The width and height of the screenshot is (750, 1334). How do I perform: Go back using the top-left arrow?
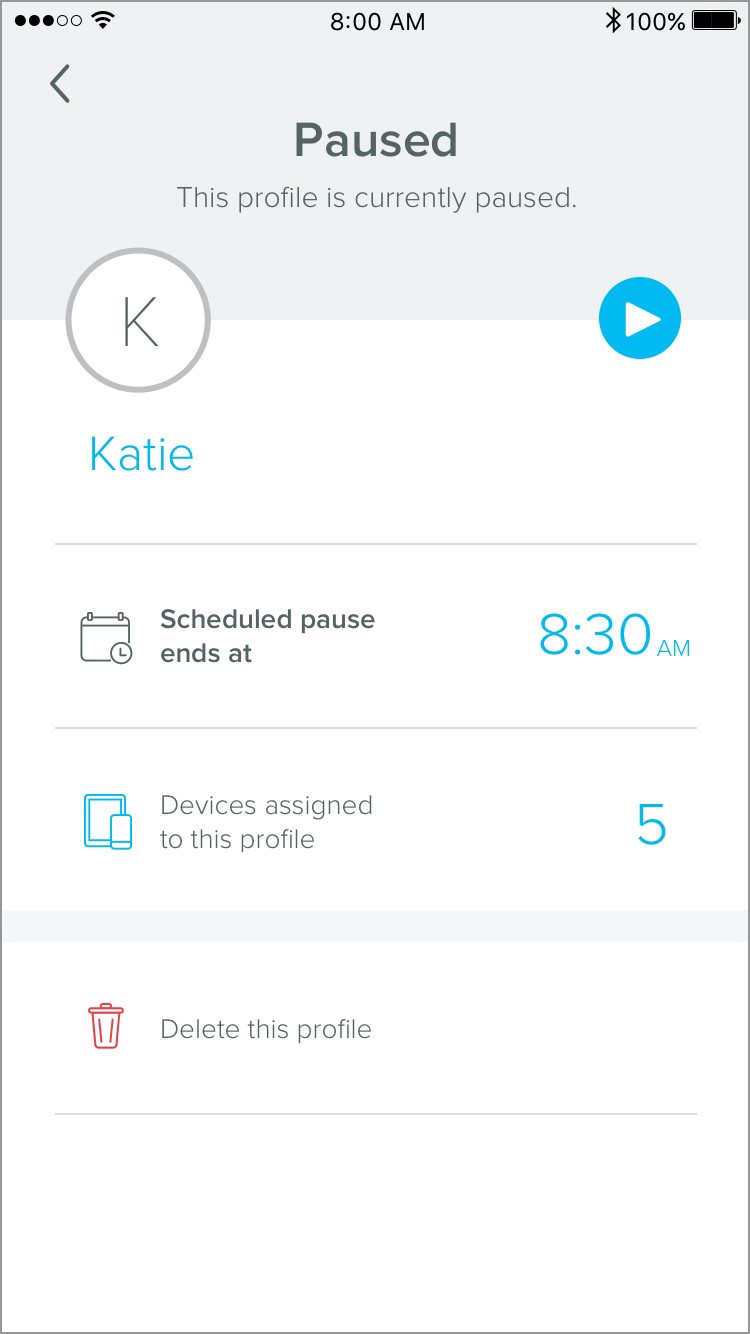60,84
